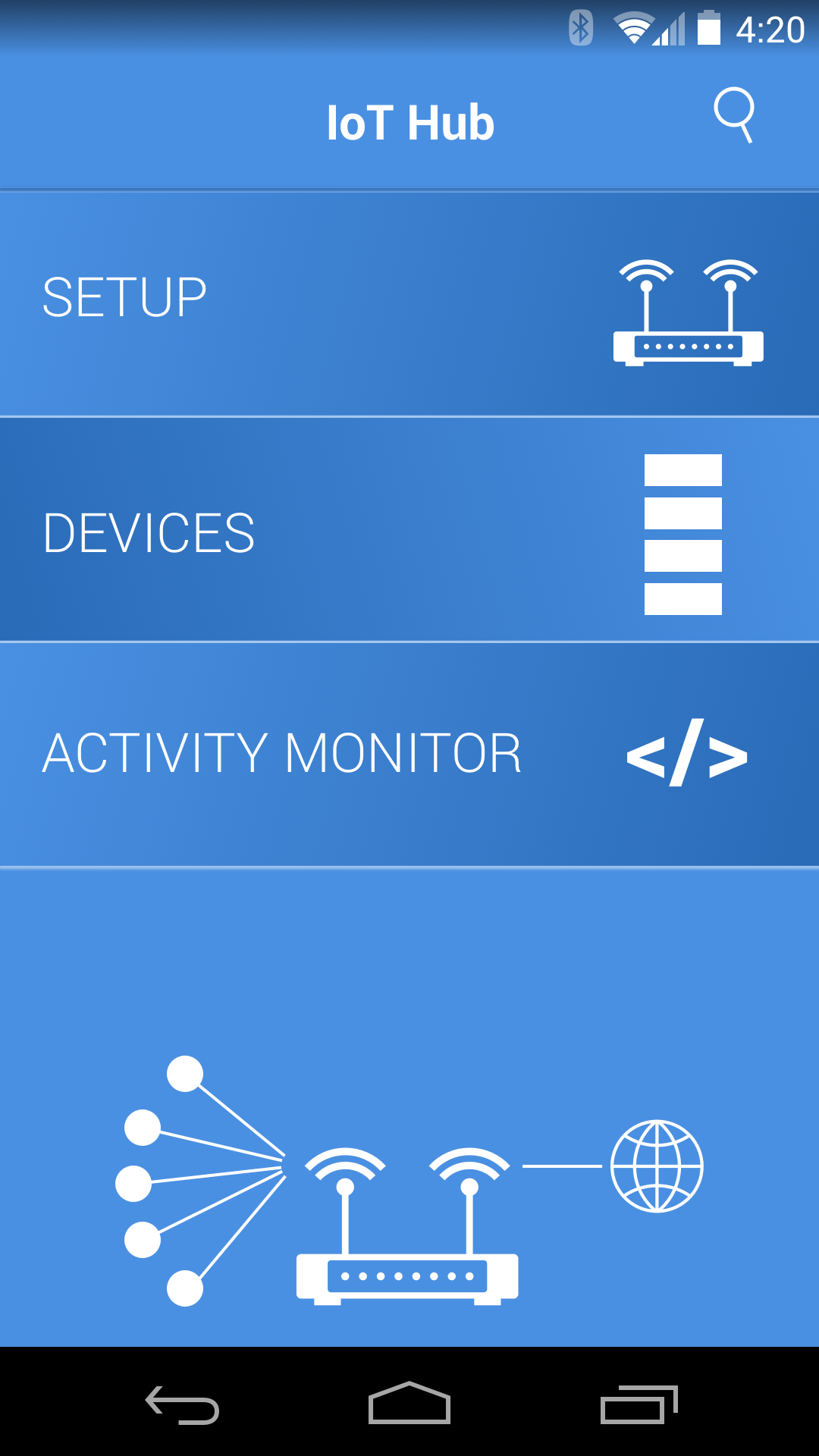Open the DEVICES list
The width and height of the screenshot is (819, 1456).
(409, 529)
